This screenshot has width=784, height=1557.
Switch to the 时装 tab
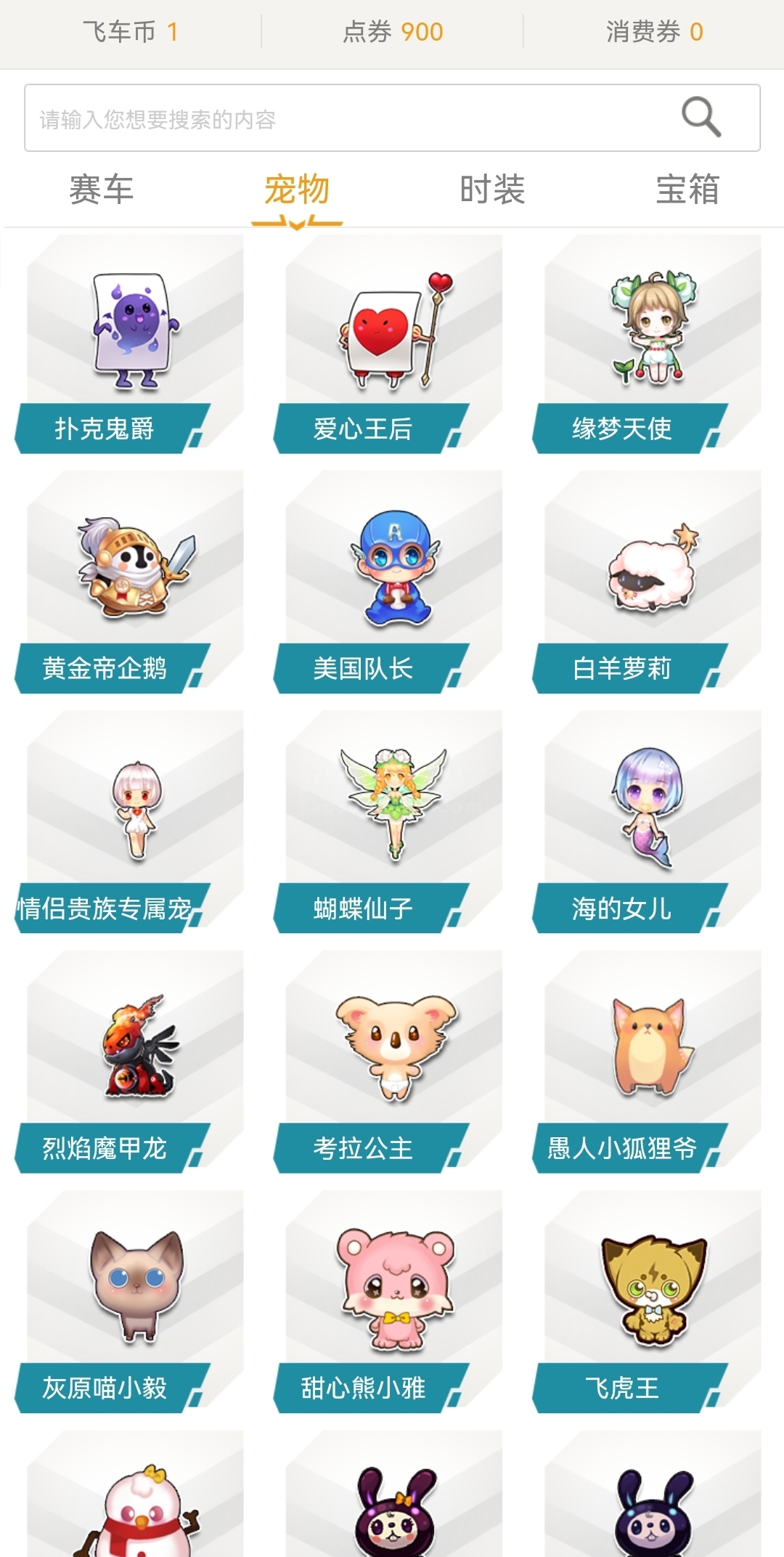point(492,190)
